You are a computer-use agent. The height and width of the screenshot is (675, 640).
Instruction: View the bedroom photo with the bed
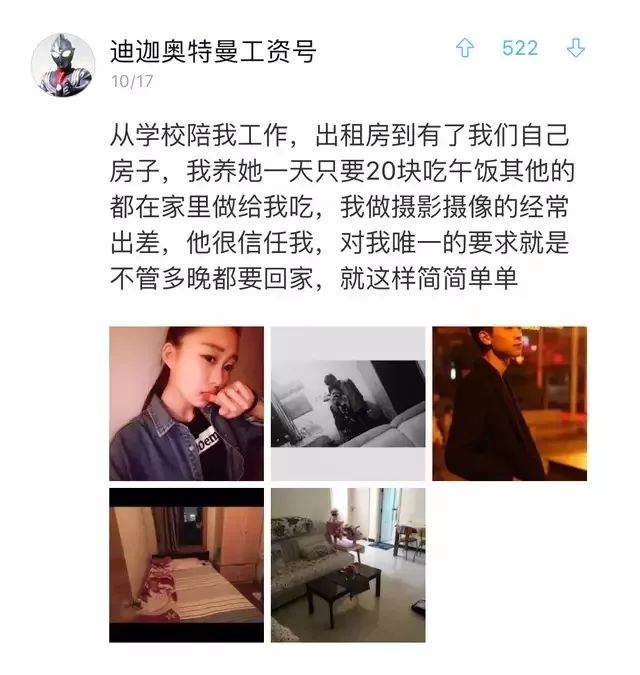(186, 564)
